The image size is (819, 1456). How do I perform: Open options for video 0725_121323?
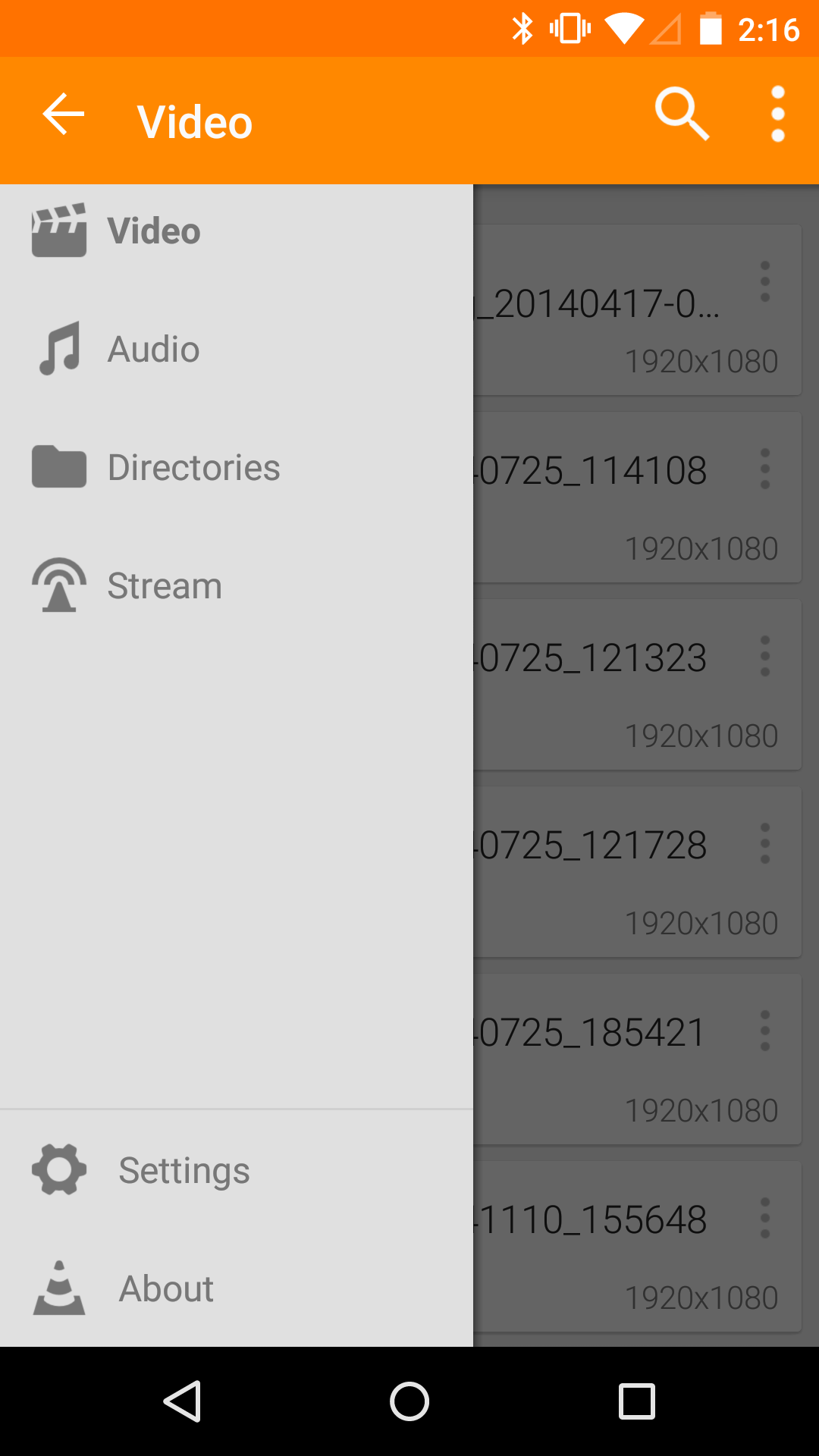click(x=765, y=656)
